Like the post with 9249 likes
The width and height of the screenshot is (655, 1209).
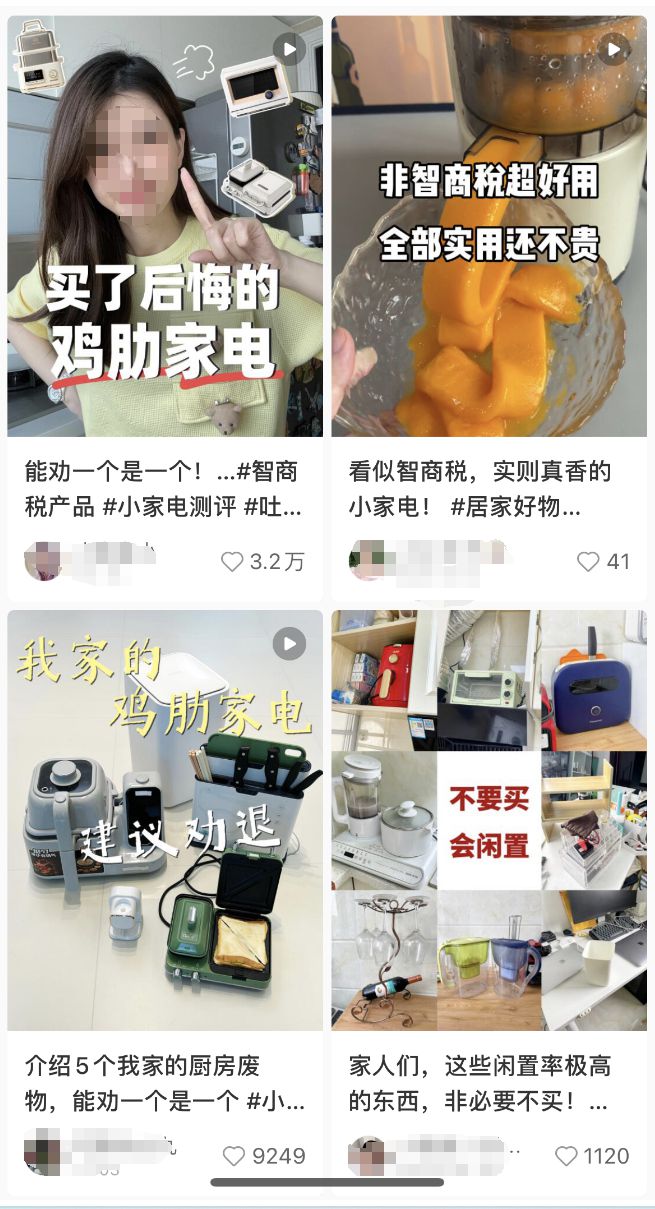tap(233, 1156)
